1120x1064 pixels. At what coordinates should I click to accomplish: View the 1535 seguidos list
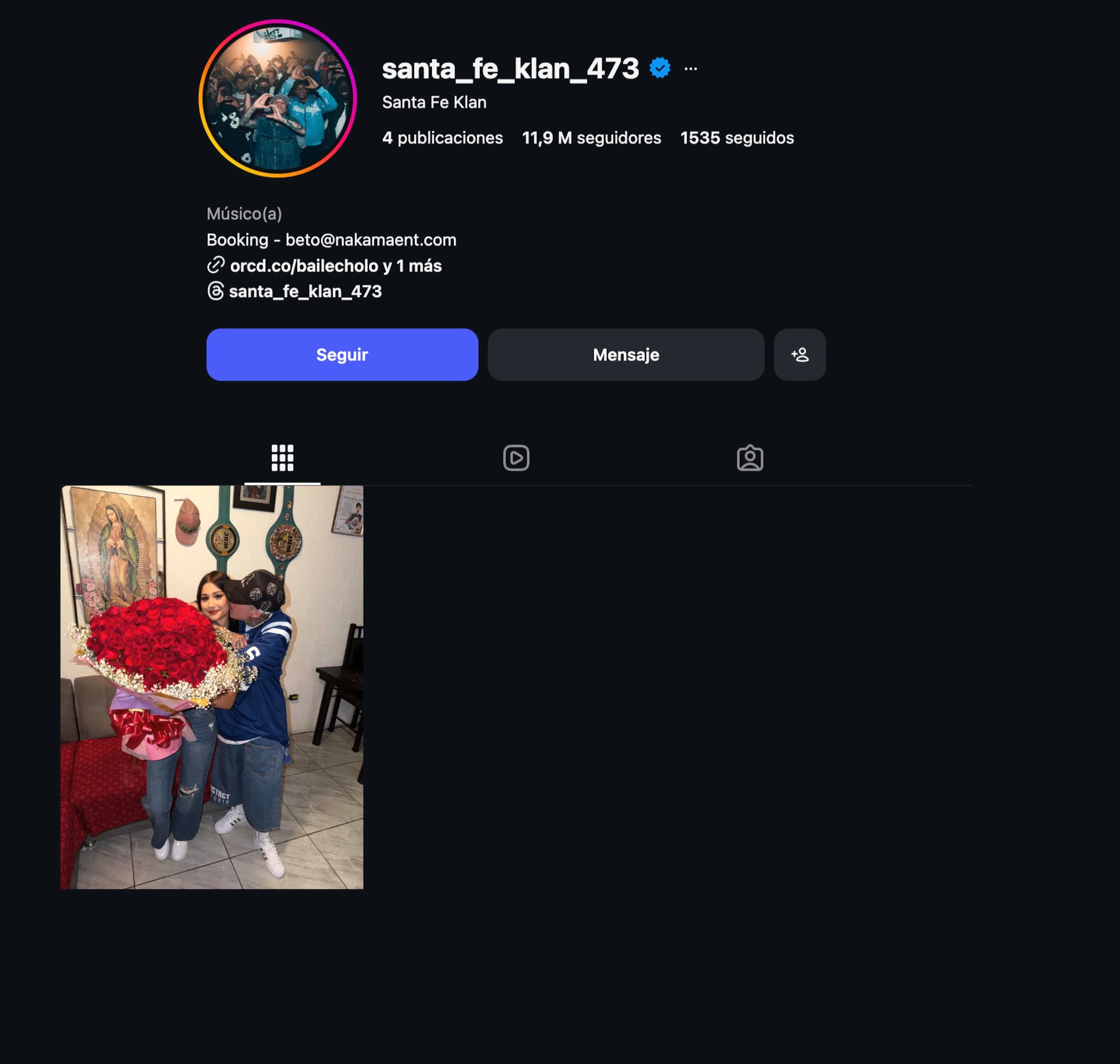tap(736, 138)
